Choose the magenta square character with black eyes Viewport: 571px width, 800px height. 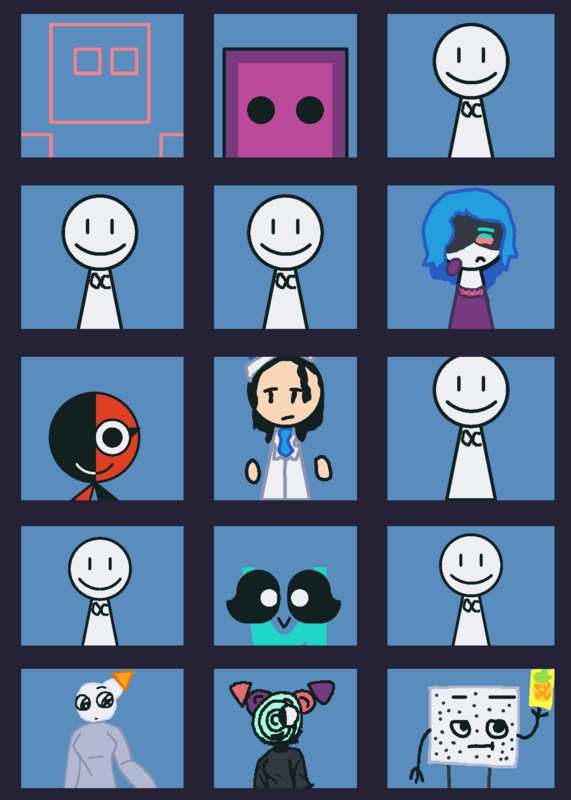click(x=285, y=86)
